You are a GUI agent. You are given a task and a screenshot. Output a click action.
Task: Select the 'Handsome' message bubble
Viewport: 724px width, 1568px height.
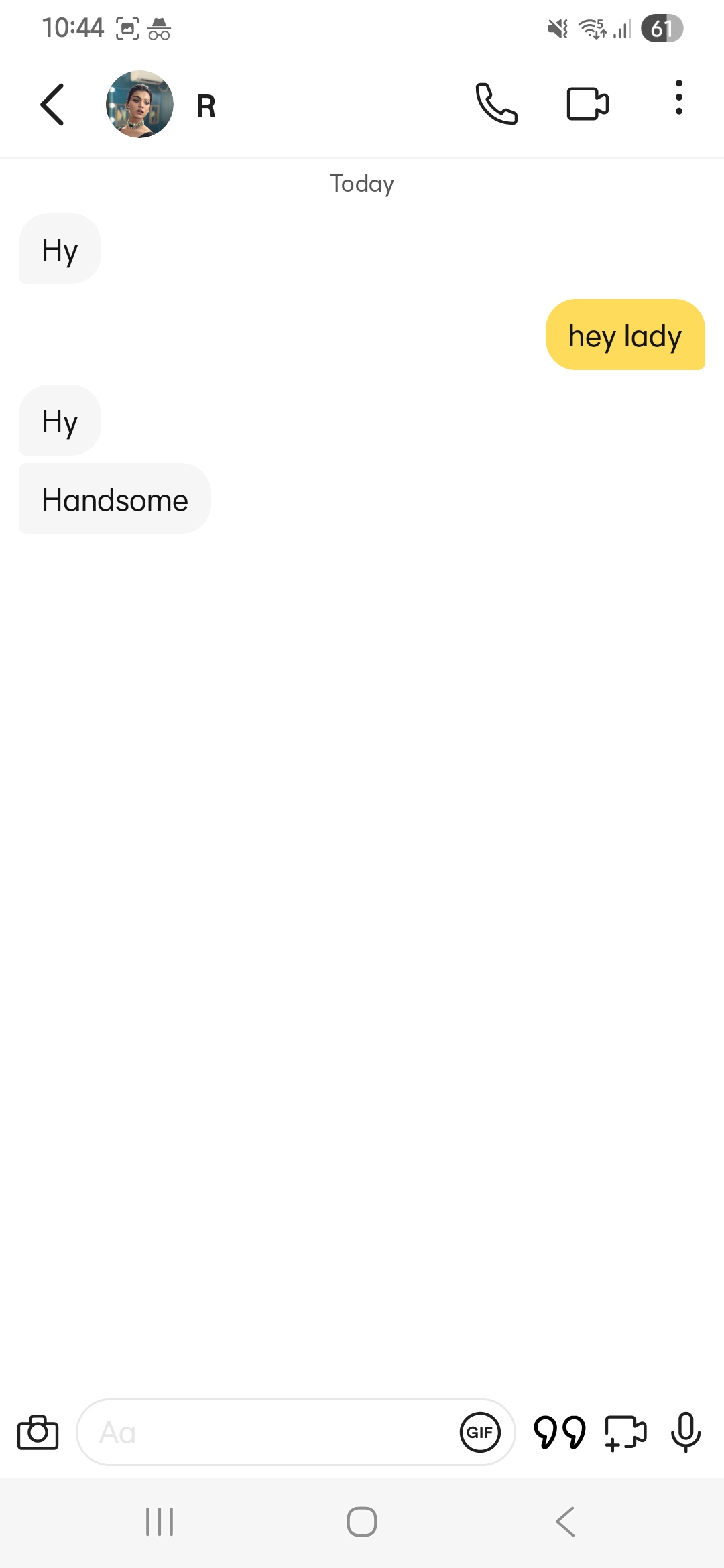tap(115, 499)
